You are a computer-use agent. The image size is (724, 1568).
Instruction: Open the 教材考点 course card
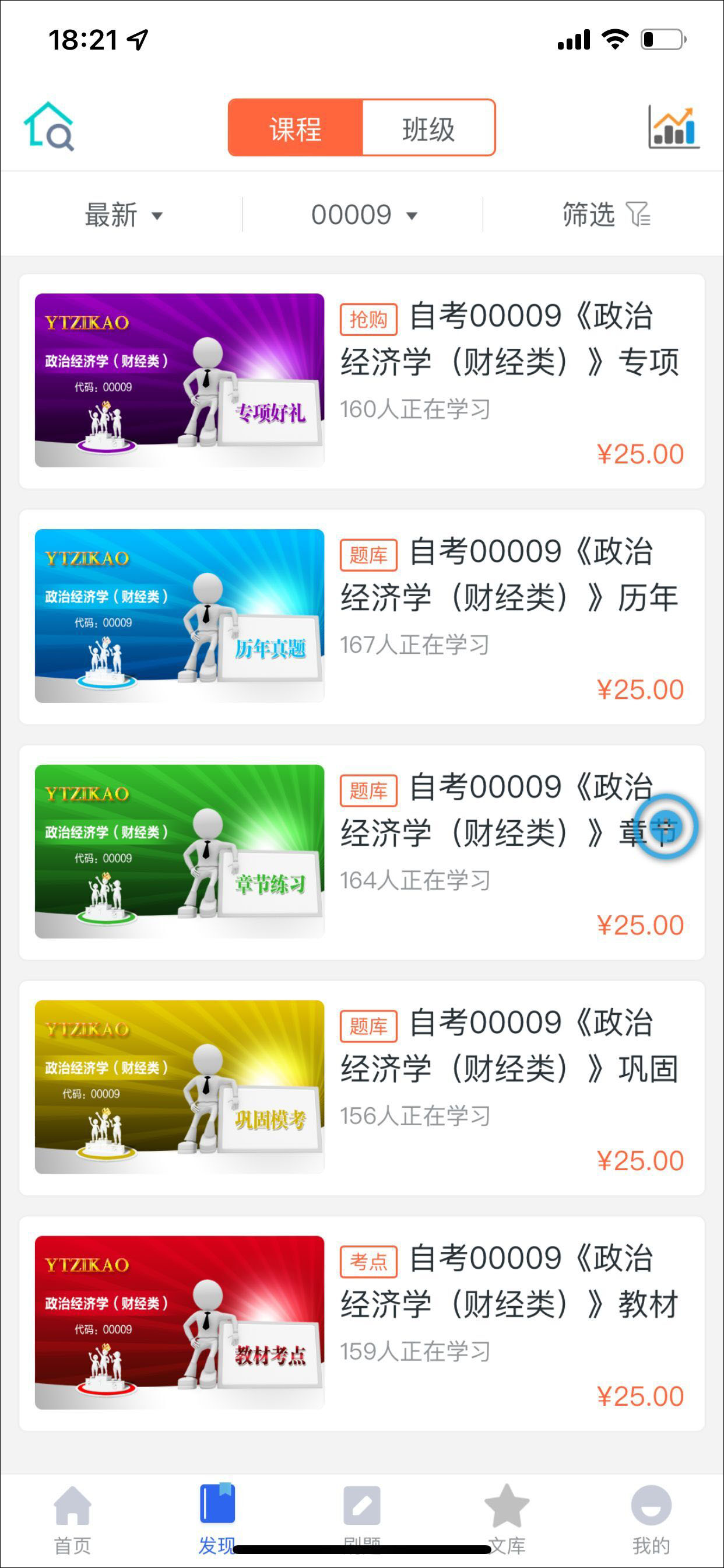pyautogui.click(x=361, y=1324)
